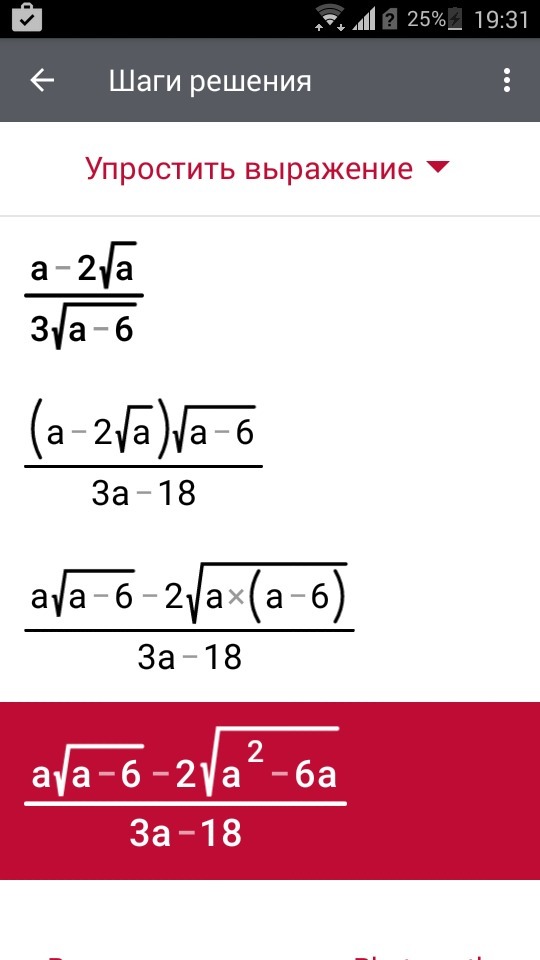Expand the Упростить выражение dropdown
The height and width of the screenshot is (960, 540).
pyautogui.click(x=268, y=168)
